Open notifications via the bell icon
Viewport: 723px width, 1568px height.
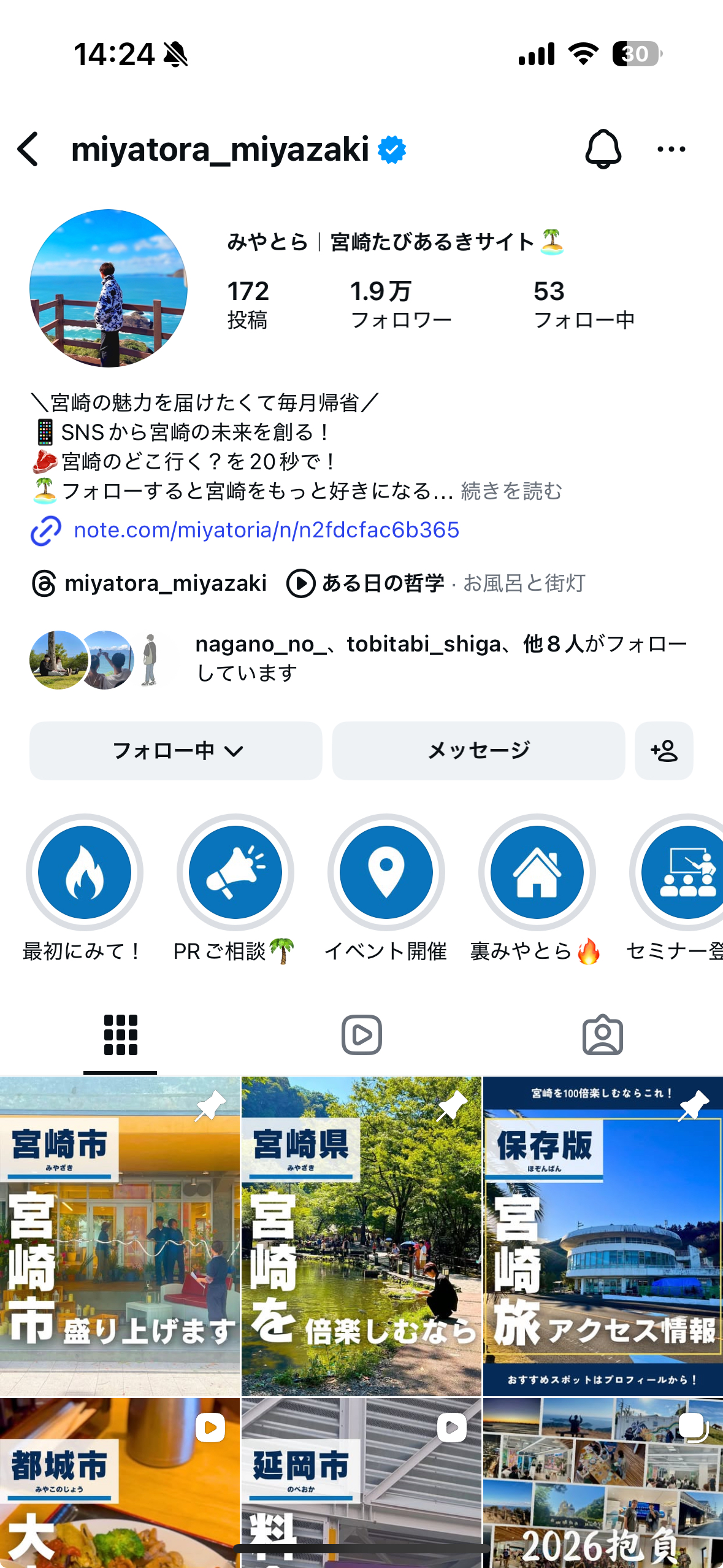(x=603, y=148)
